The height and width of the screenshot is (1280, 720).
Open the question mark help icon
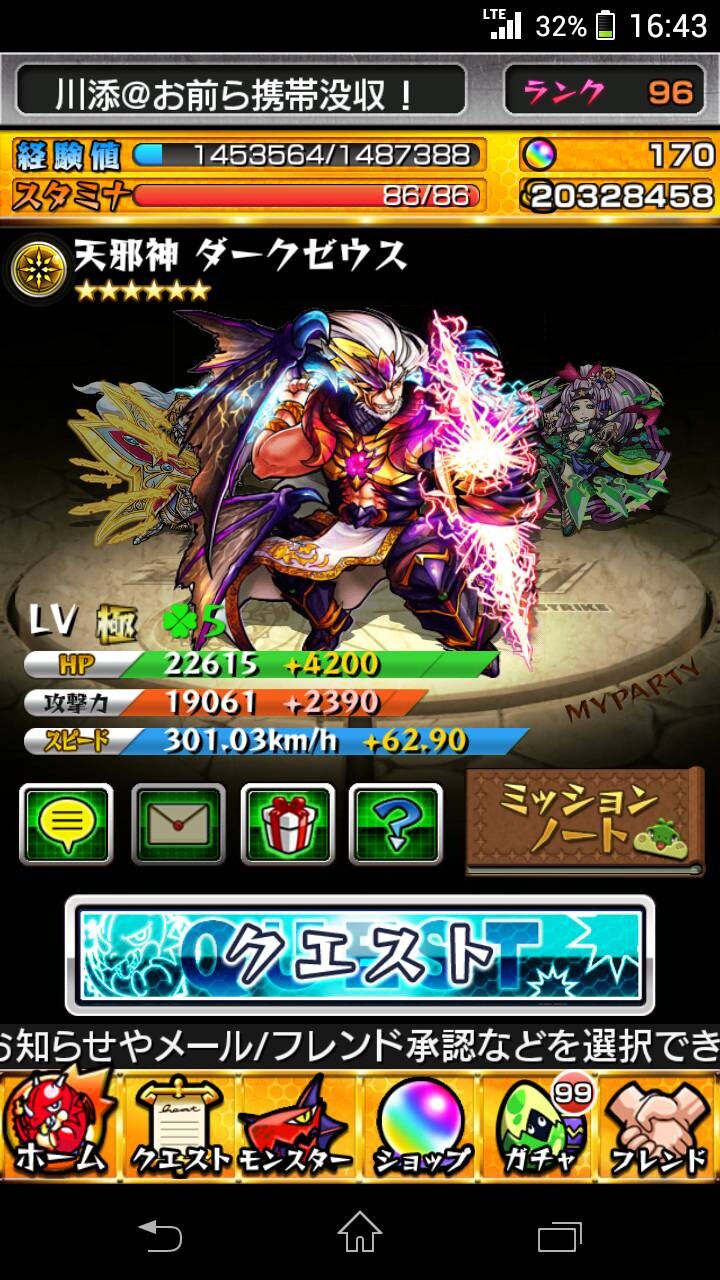coord(396,825)
